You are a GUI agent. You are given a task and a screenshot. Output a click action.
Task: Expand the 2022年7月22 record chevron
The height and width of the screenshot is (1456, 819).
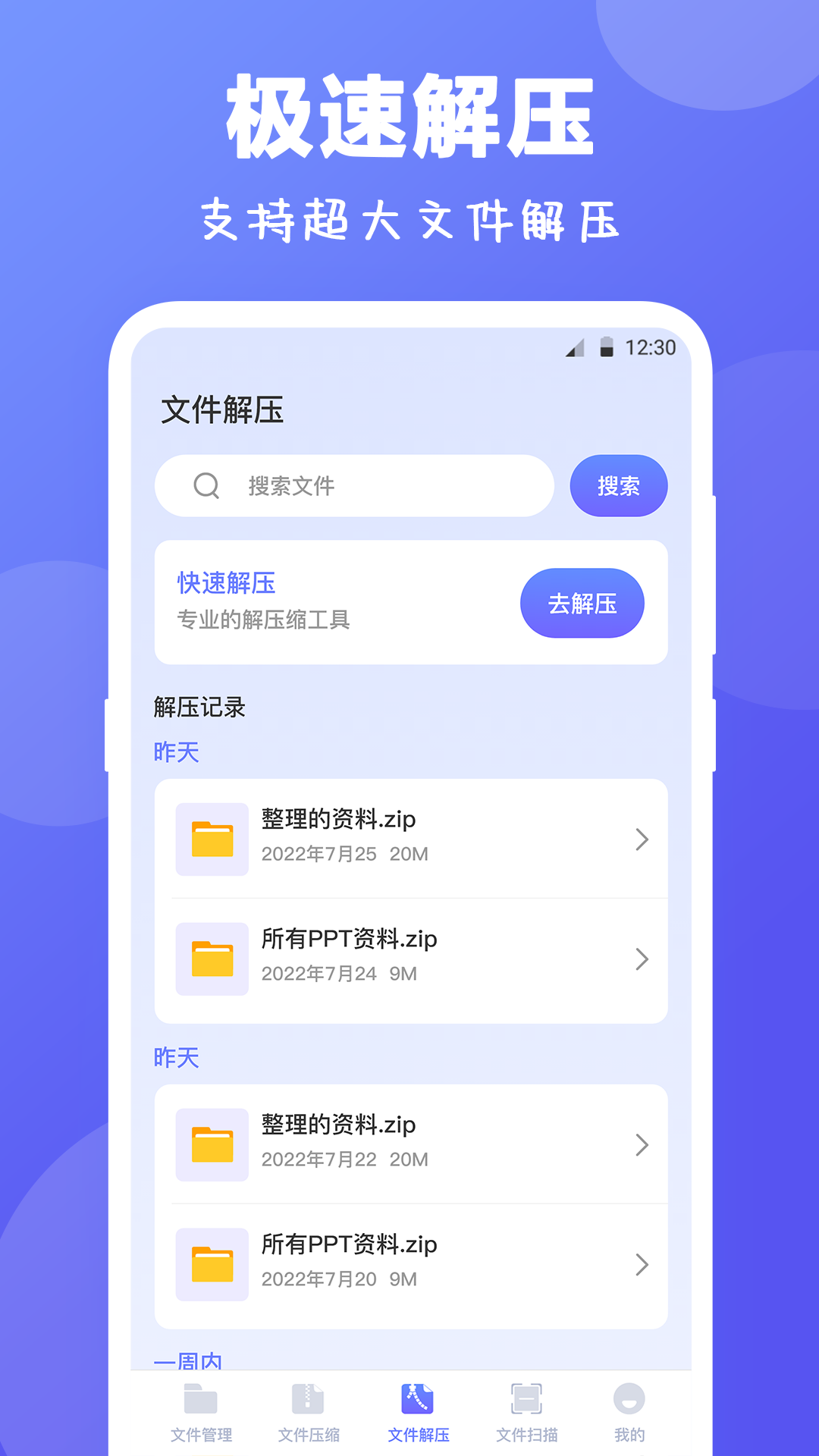coord(642,1145)
